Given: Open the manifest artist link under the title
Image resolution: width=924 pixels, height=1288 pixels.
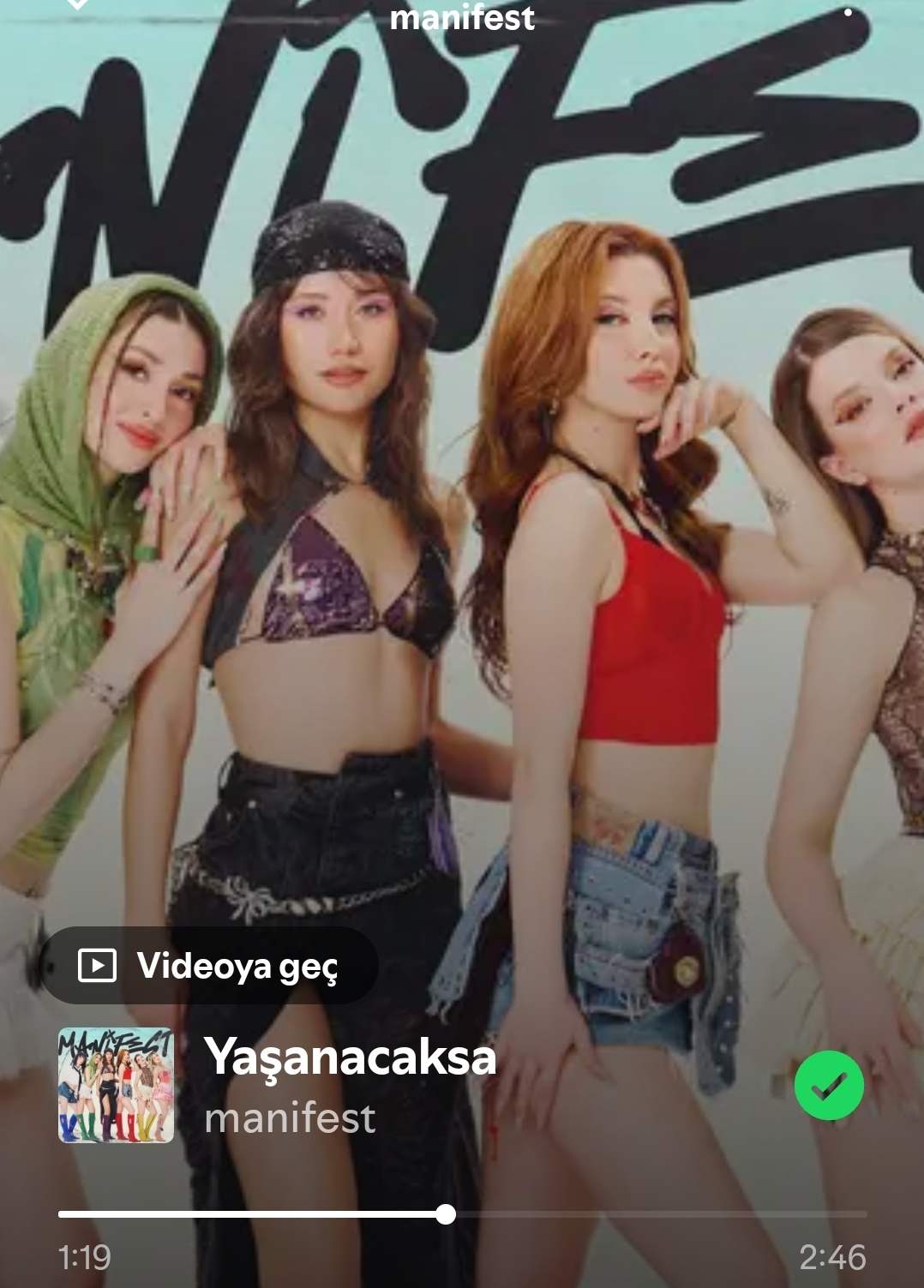Looking at the screenshot, I should (290, 1118).
